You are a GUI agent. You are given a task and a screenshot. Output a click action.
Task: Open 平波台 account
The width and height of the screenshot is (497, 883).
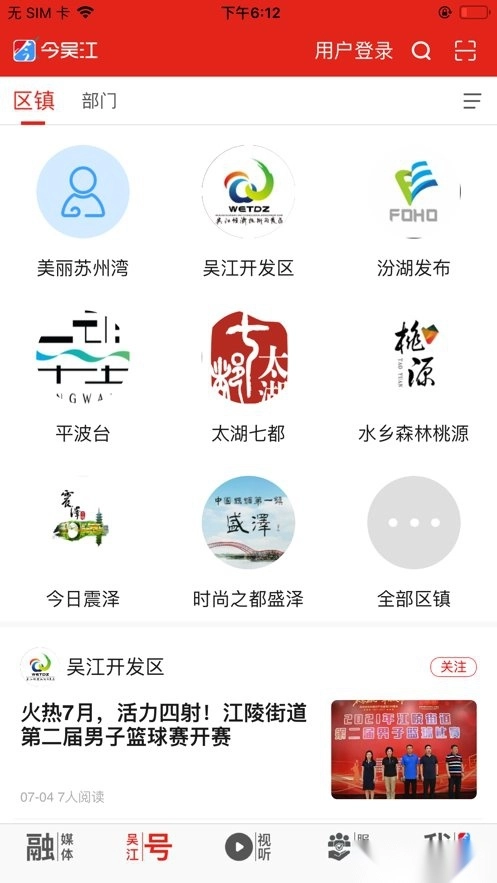point(83,376)
